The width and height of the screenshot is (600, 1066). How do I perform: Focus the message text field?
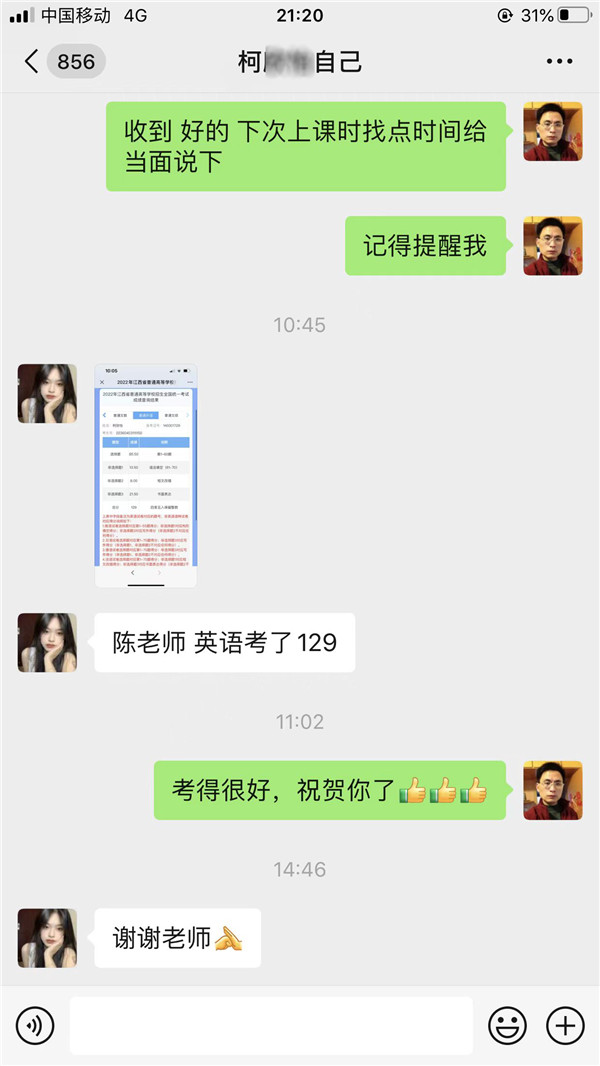[x=271, y=1026]
